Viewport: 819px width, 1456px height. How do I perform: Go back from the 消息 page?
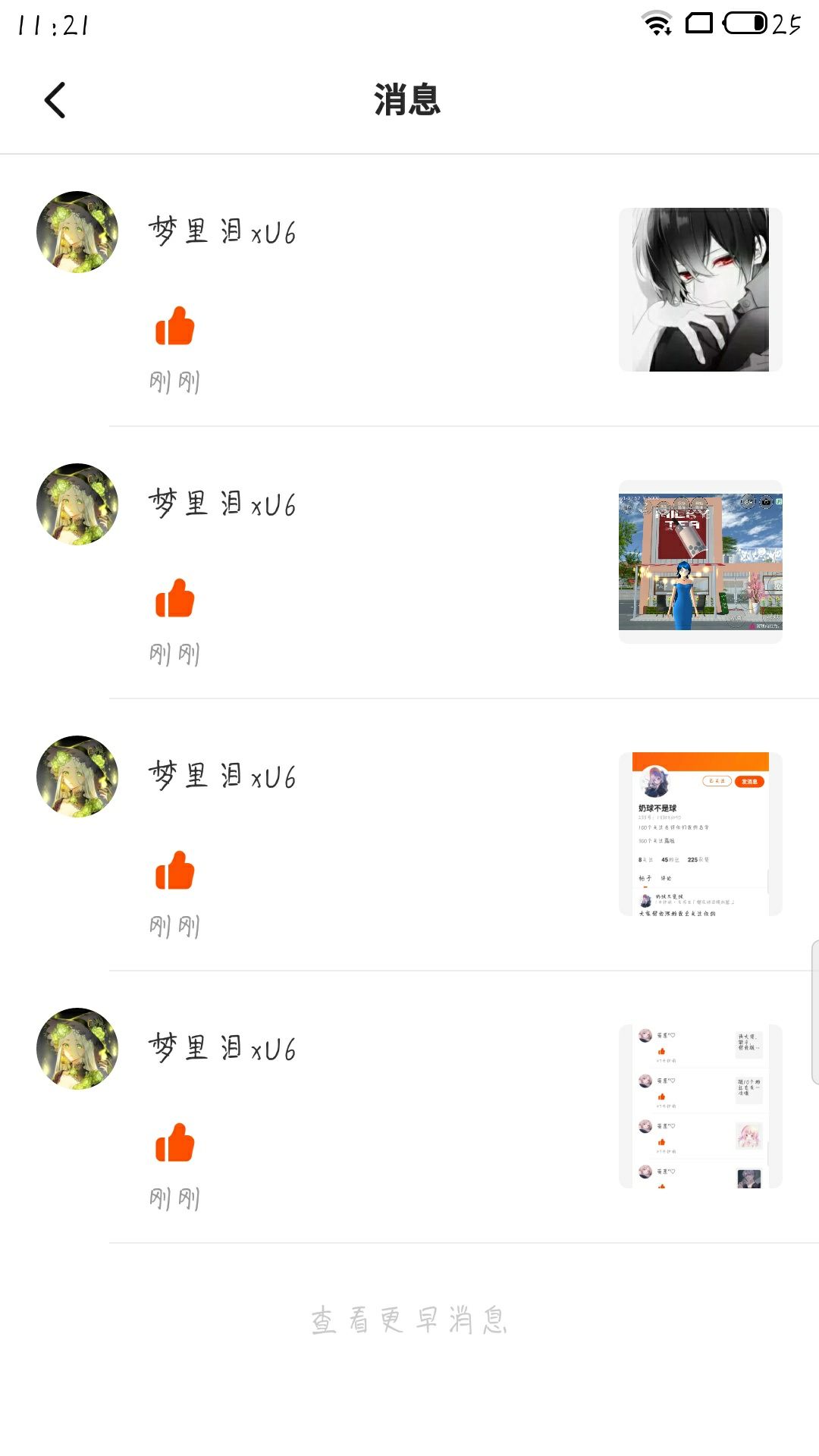55,100
